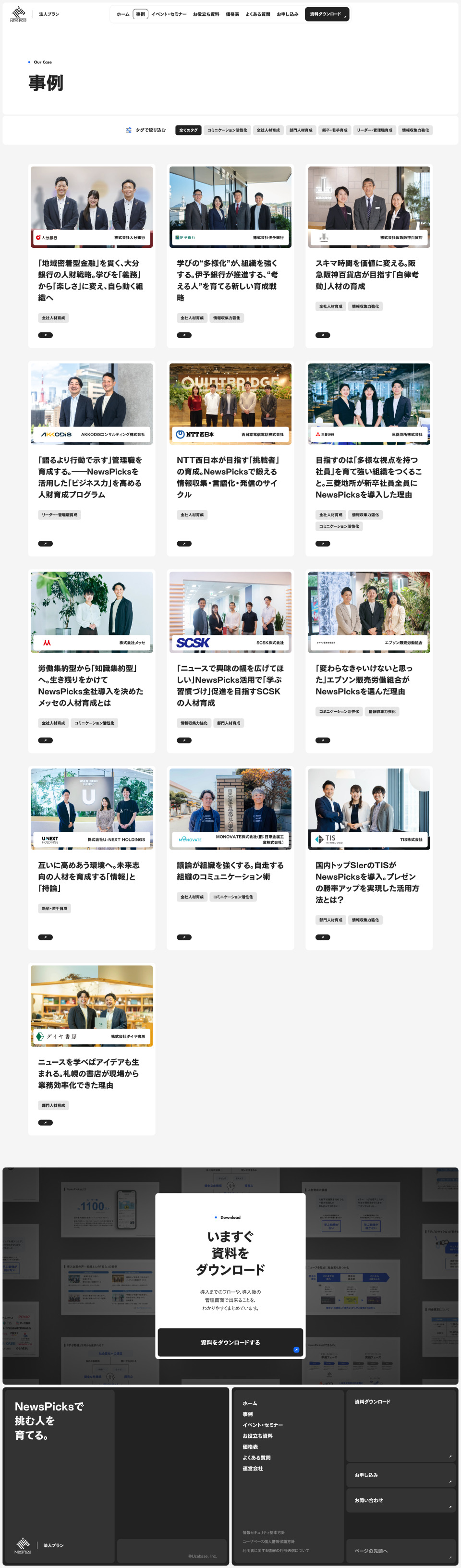Open 情報セキュリティ基本方針 link
The image size is (461, 1568).
pyautogui.click(x=263, y=1532)
